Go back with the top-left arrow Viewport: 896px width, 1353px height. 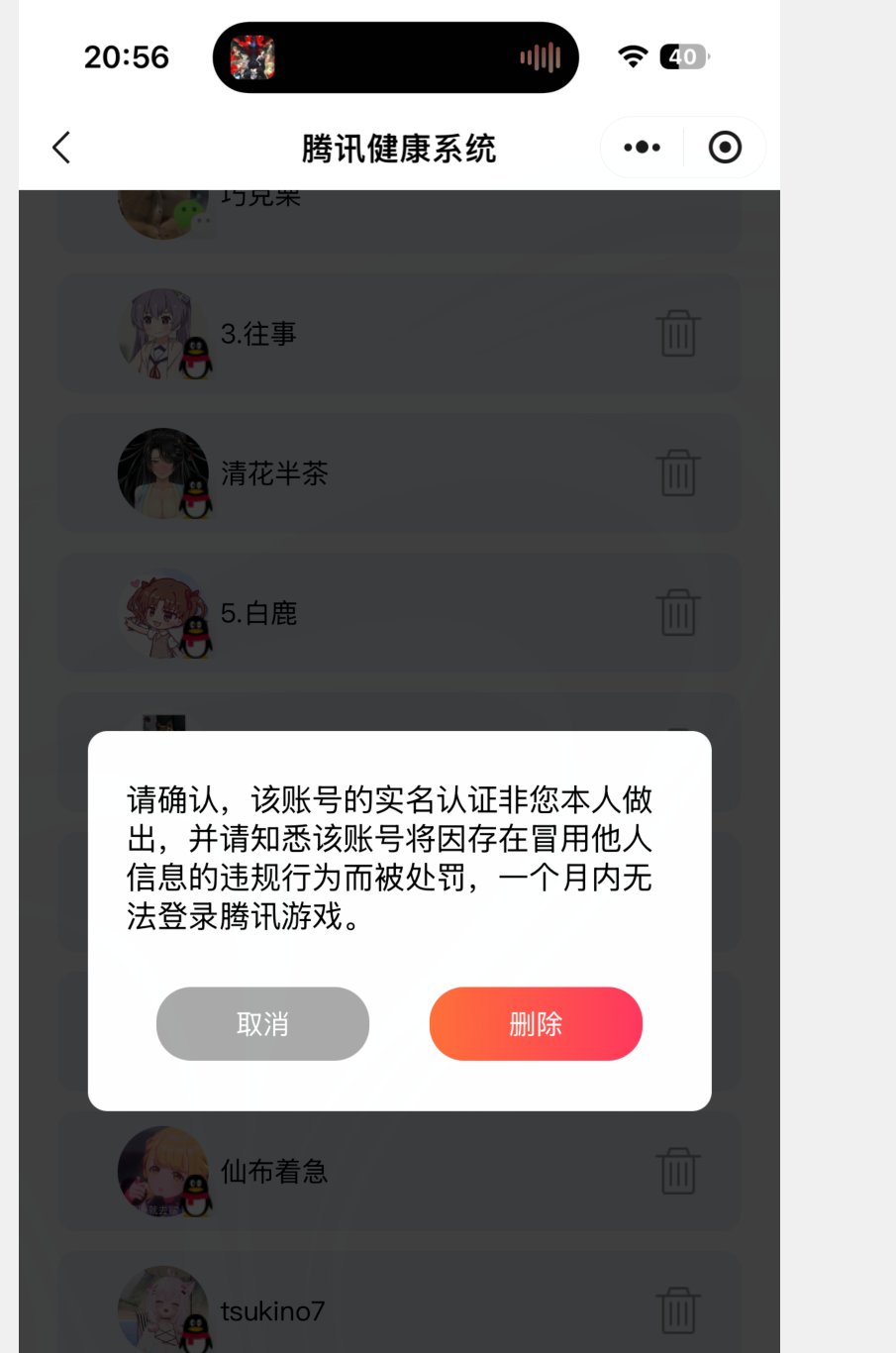pos(61,148)
